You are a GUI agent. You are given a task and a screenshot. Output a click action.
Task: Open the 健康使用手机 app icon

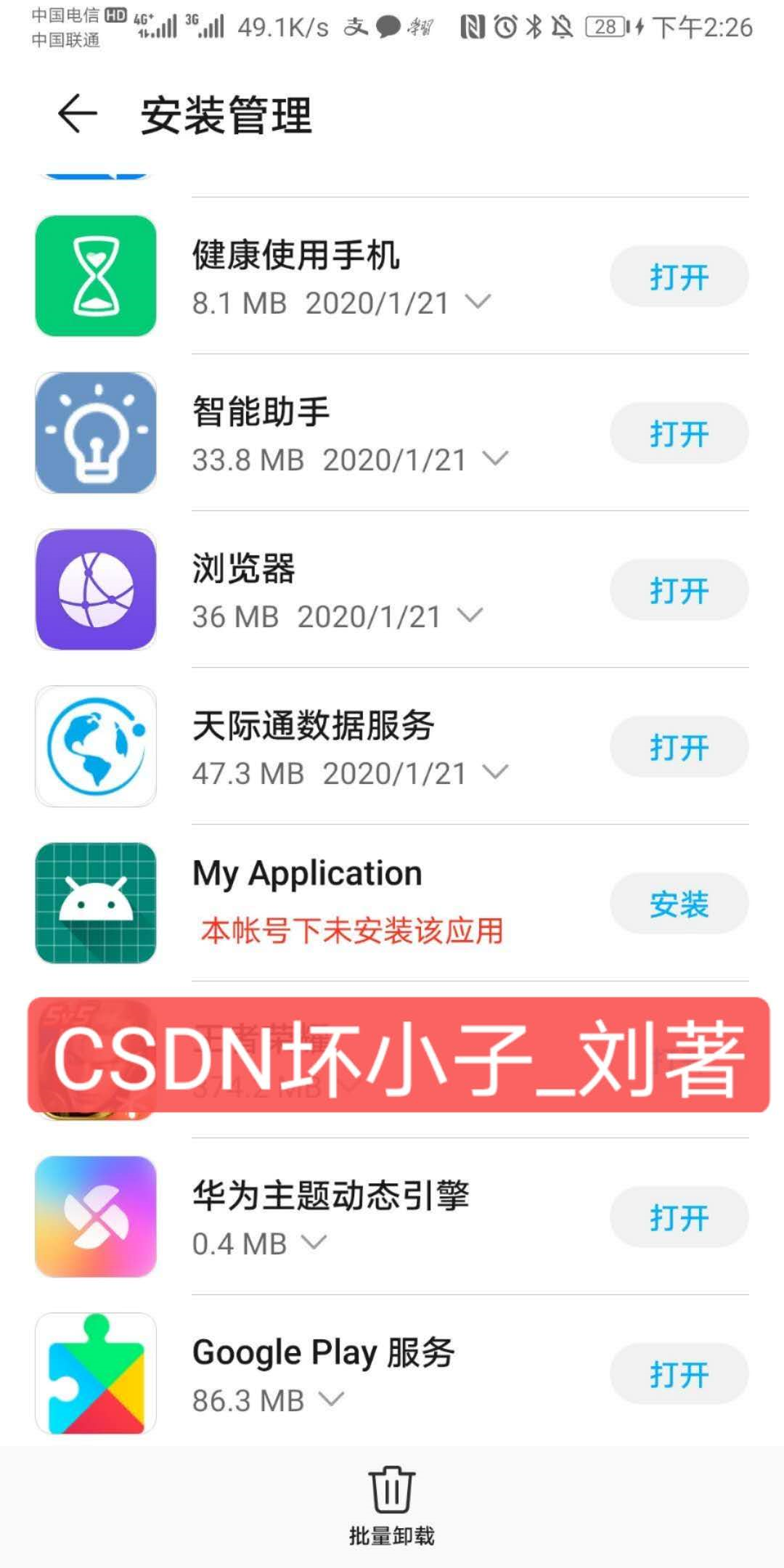(x=95, y=274)
